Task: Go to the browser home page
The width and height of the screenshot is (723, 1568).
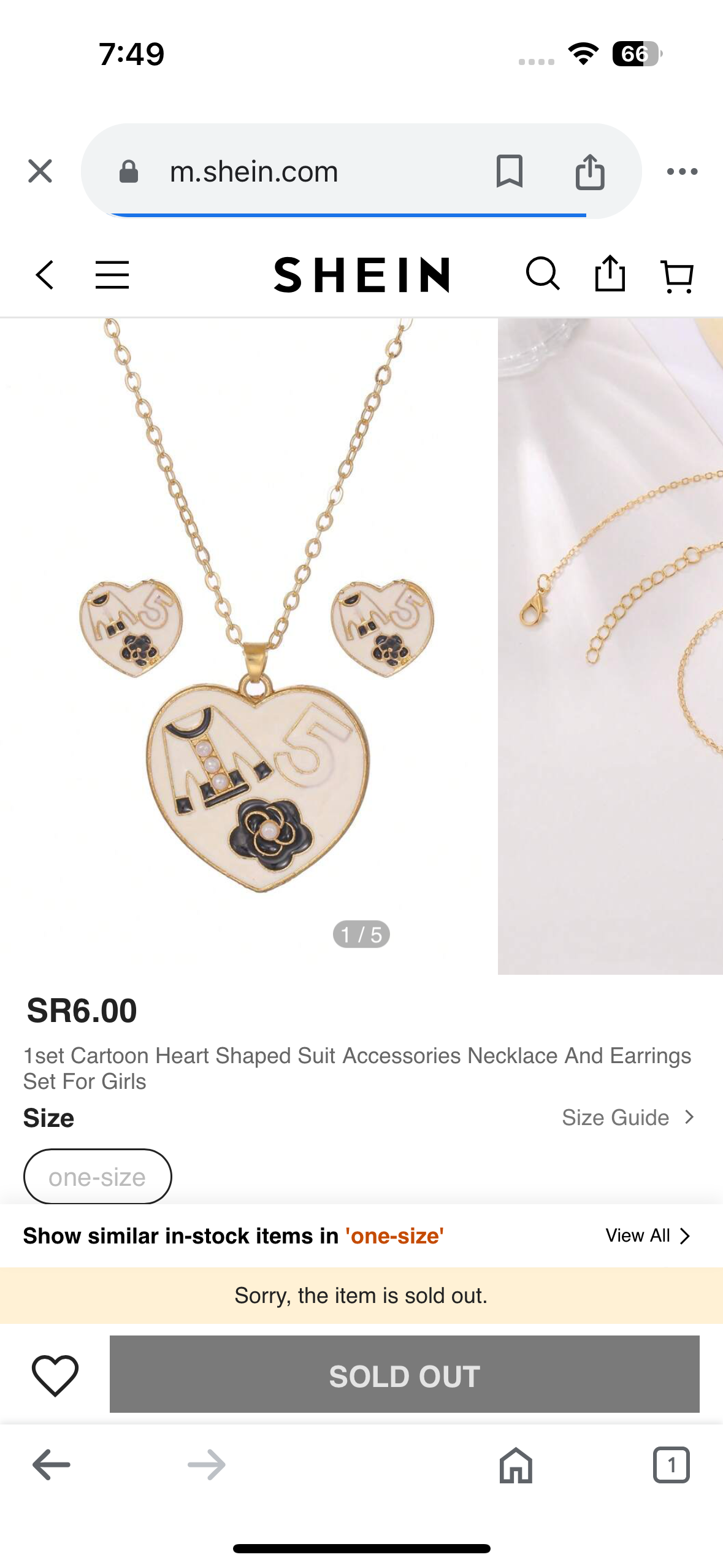Action: (516, 1465)
